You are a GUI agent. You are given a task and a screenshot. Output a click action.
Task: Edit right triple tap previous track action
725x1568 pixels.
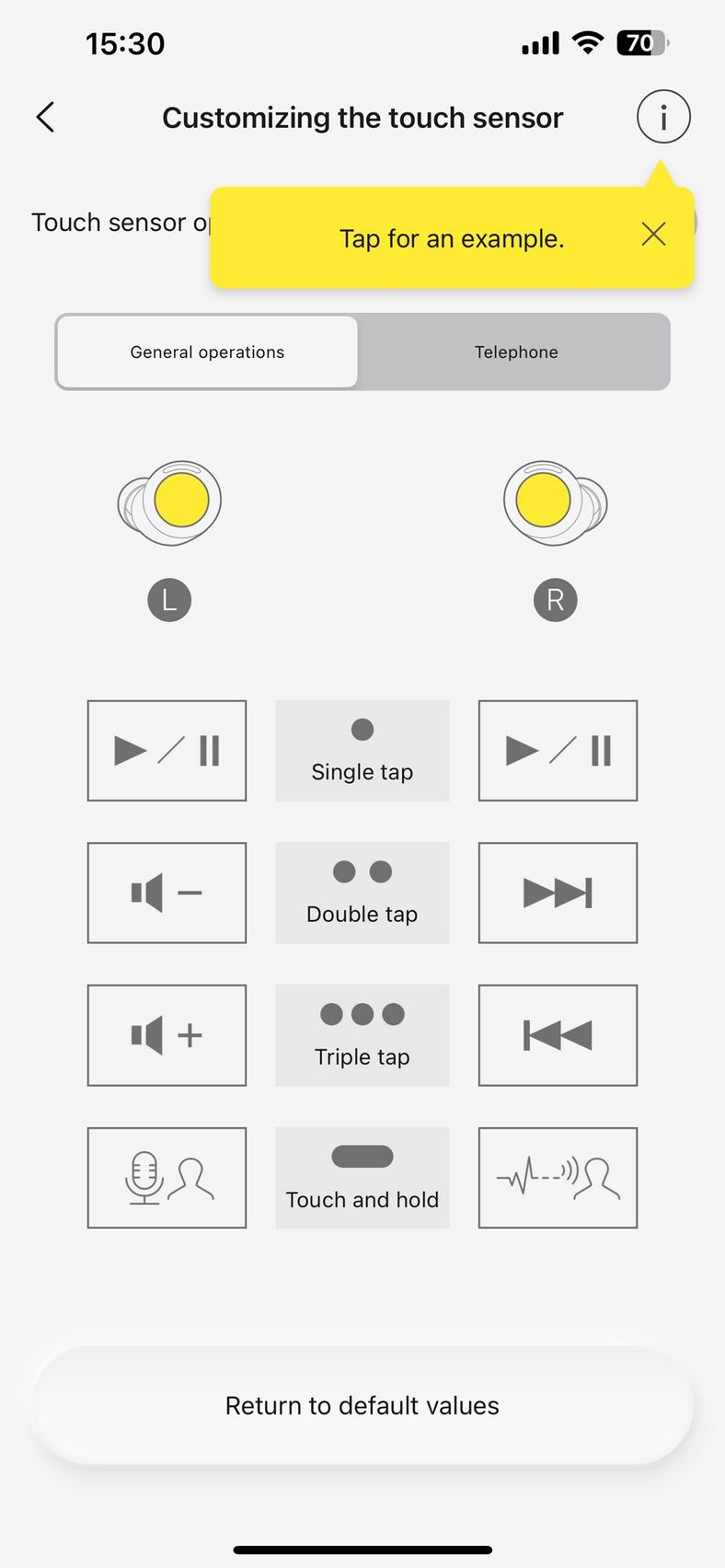558,1035
